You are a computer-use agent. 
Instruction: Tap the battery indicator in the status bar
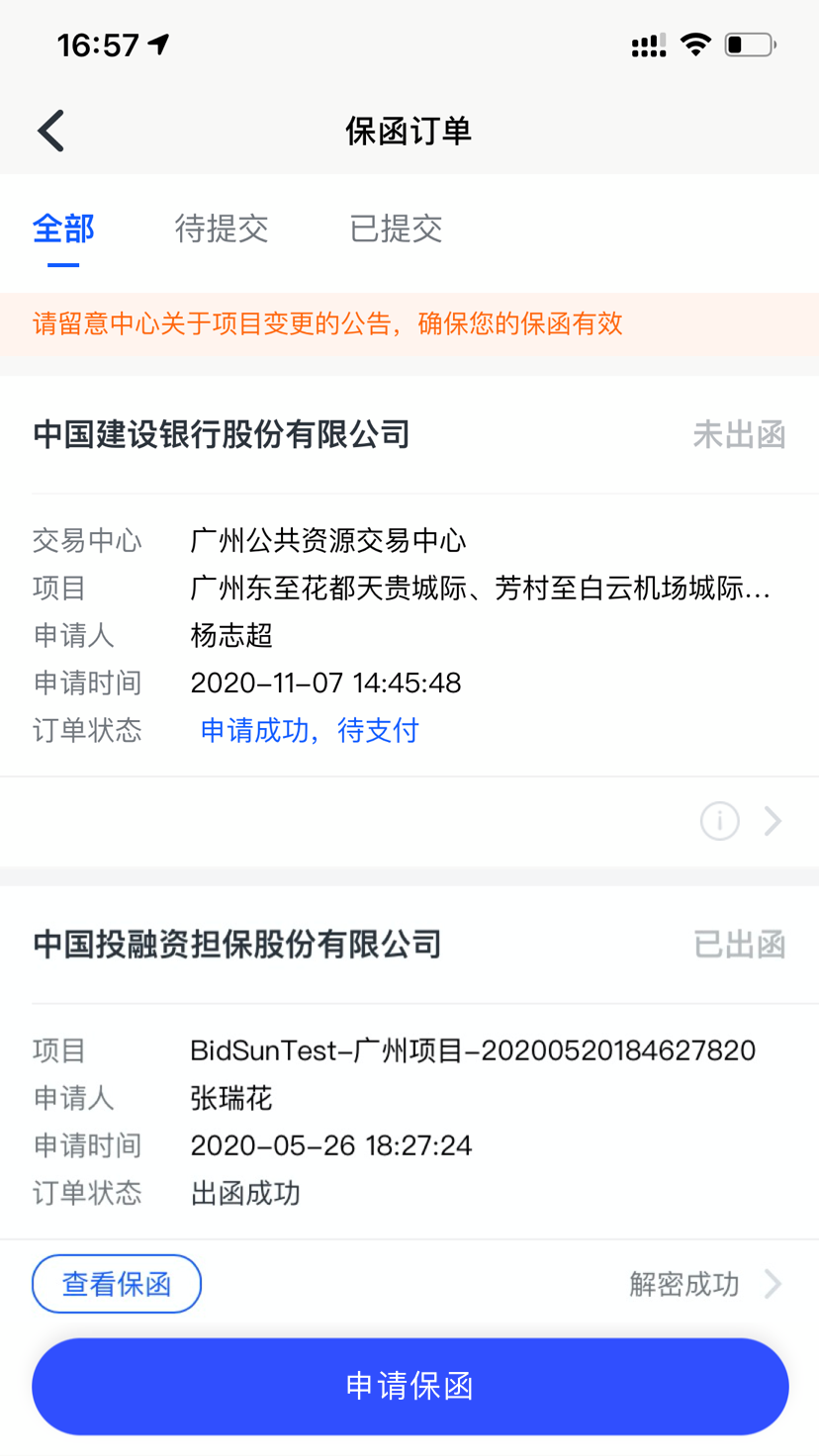747,44
